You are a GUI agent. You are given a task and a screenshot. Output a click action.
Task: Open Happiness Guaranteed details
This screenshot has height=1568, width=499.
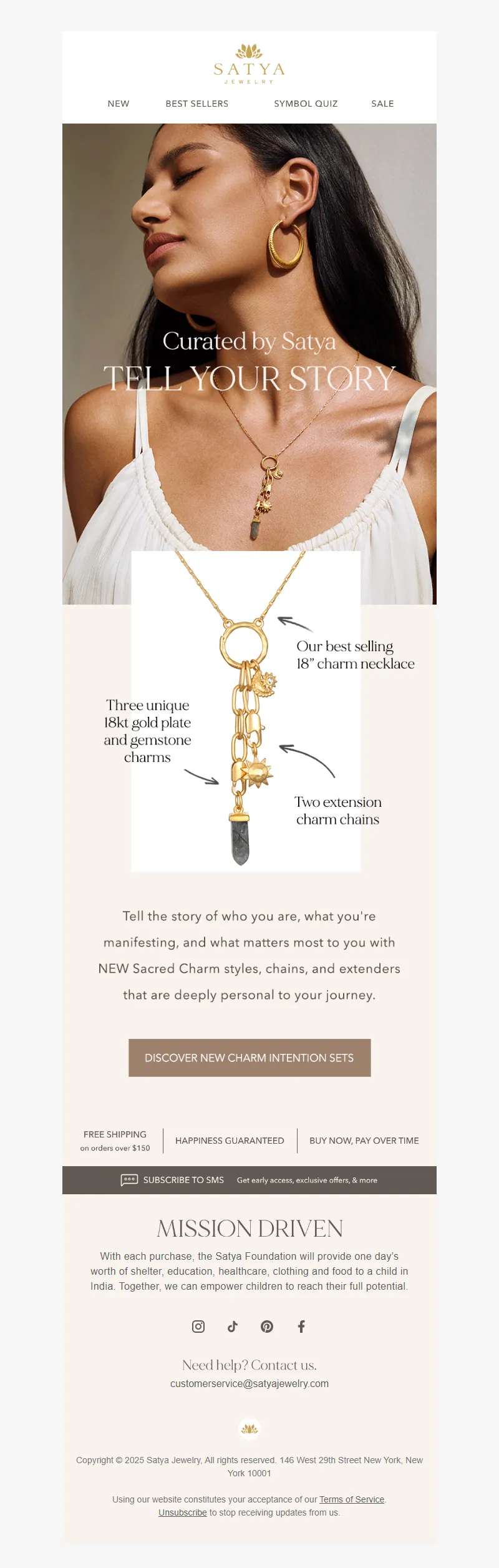[x=230, y=1141]
